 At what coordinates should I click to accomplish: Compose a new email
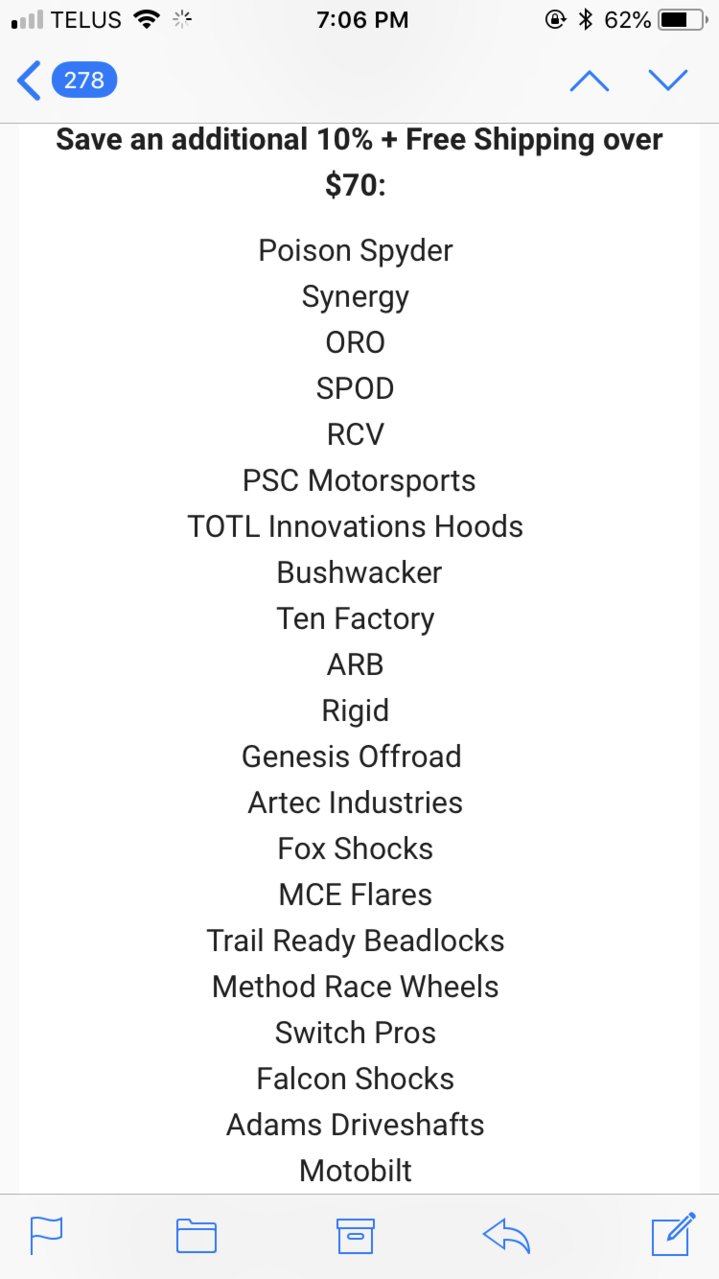673,1234
